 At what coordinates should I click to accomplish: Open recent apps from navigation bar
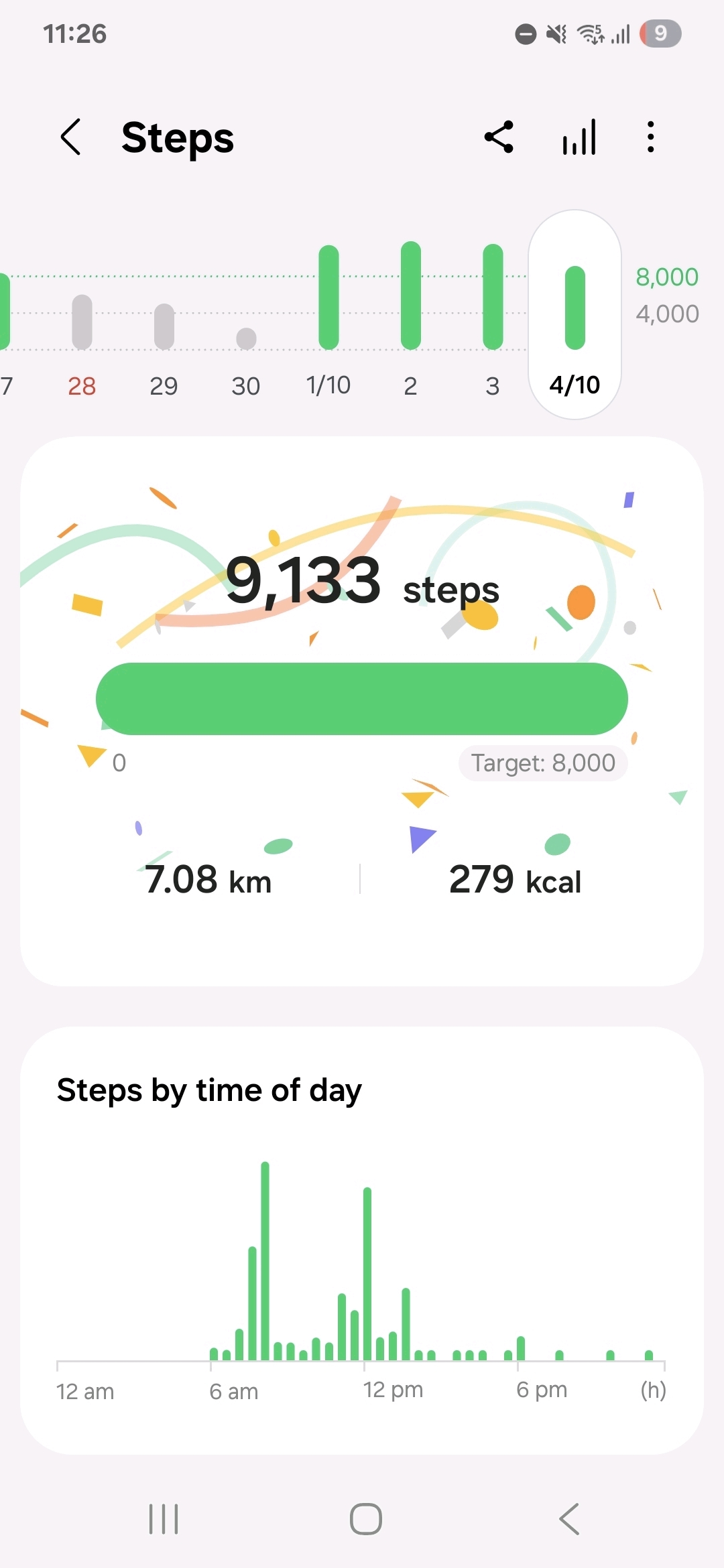click(x=164, y=1518)
